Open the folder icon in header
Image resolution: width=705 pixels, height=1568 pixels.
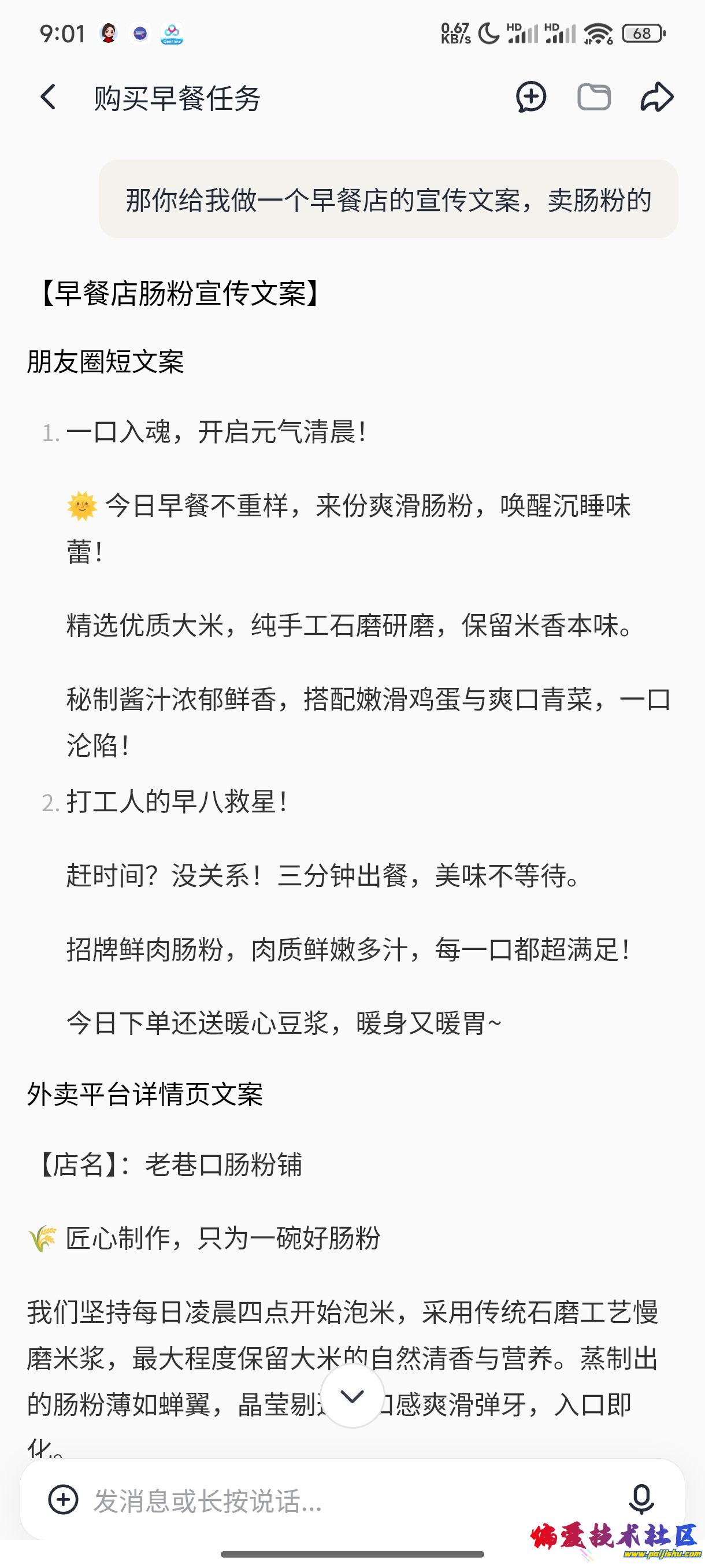593,97
